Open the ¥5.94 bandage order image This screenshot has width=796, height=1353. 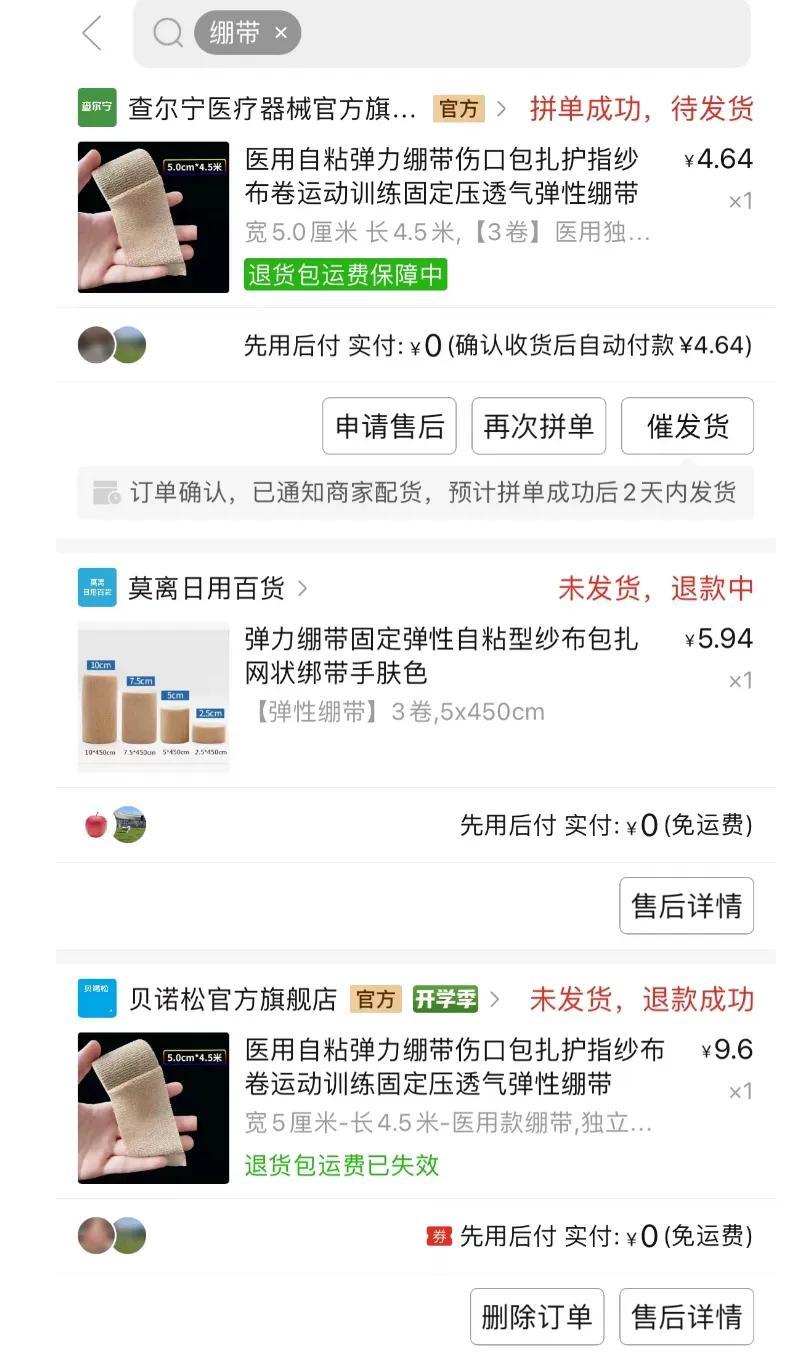click(153, 697)
